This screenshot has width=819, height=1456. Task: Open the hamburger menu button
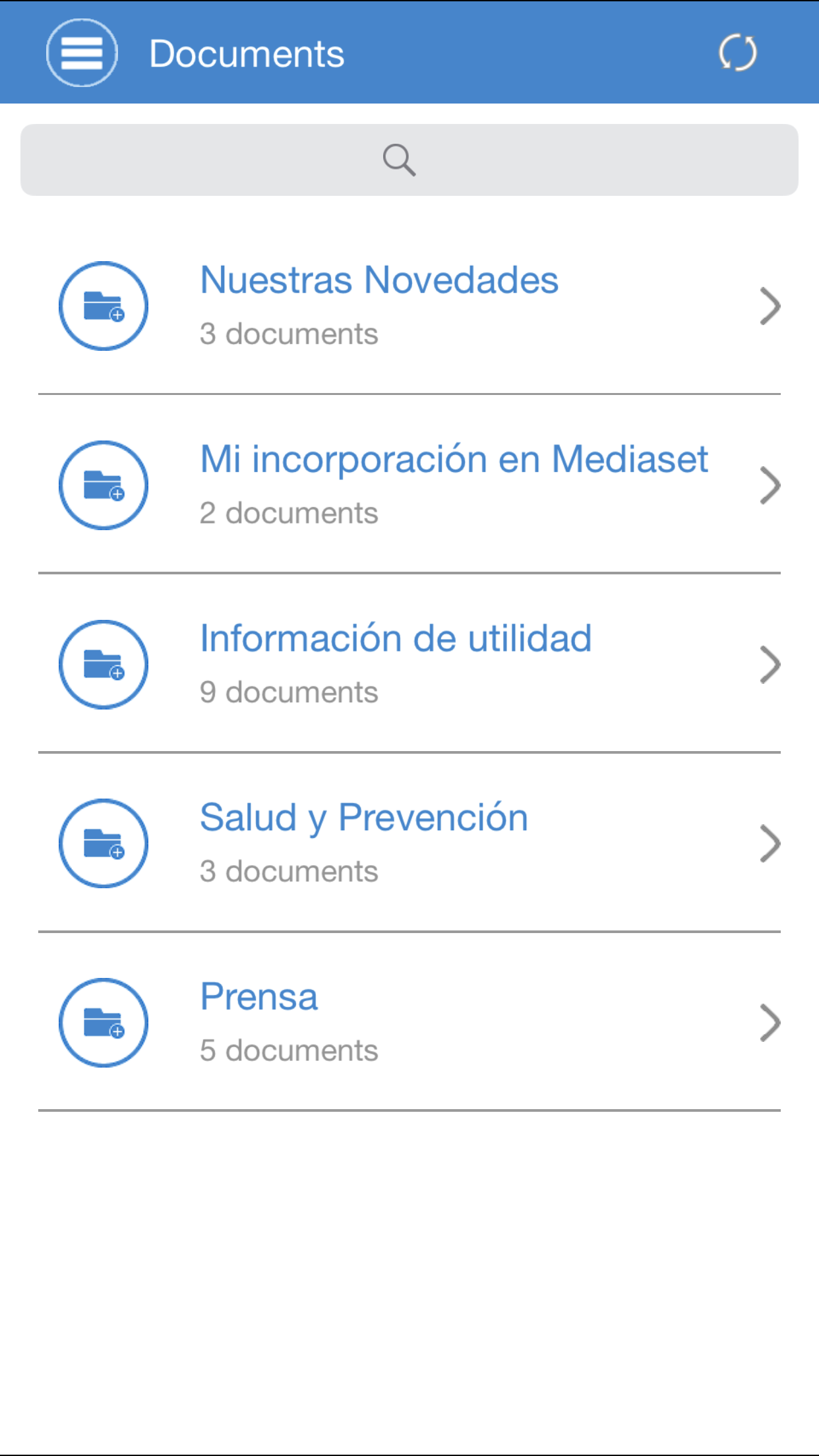[82, 53]
